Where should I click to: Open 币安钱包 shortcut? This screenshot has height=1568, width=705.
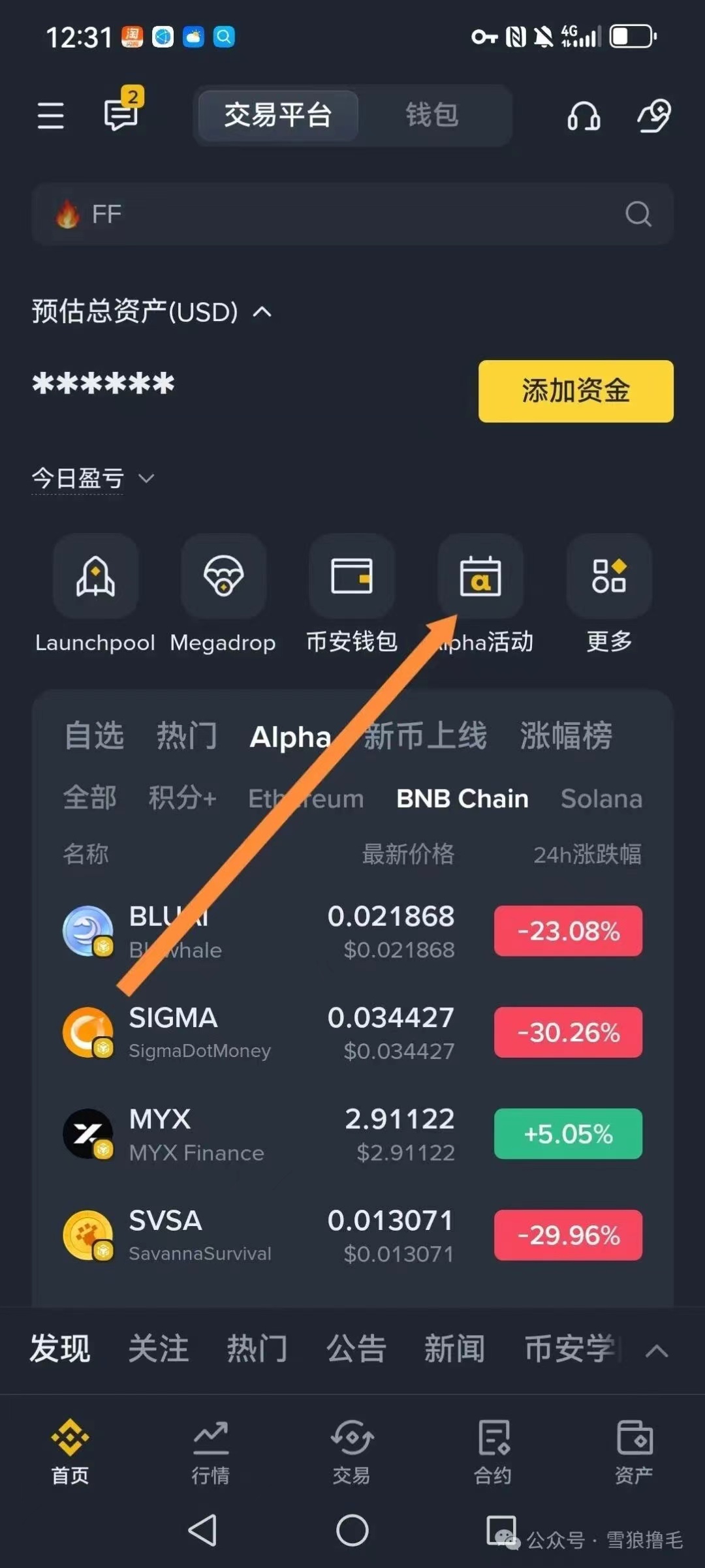352,577
